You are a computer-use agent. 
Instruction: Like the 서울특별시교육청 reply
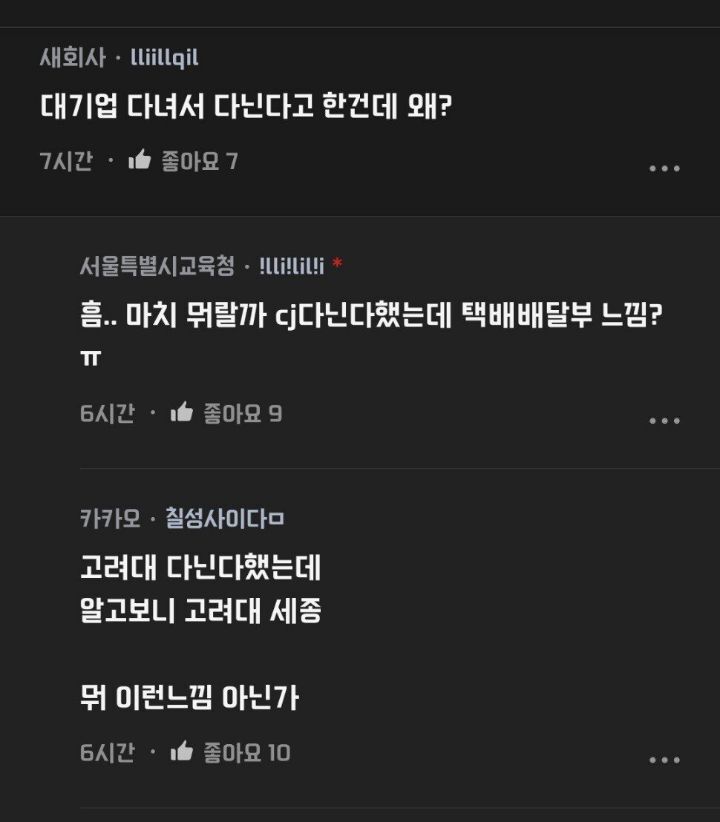(x=181, y=413)
